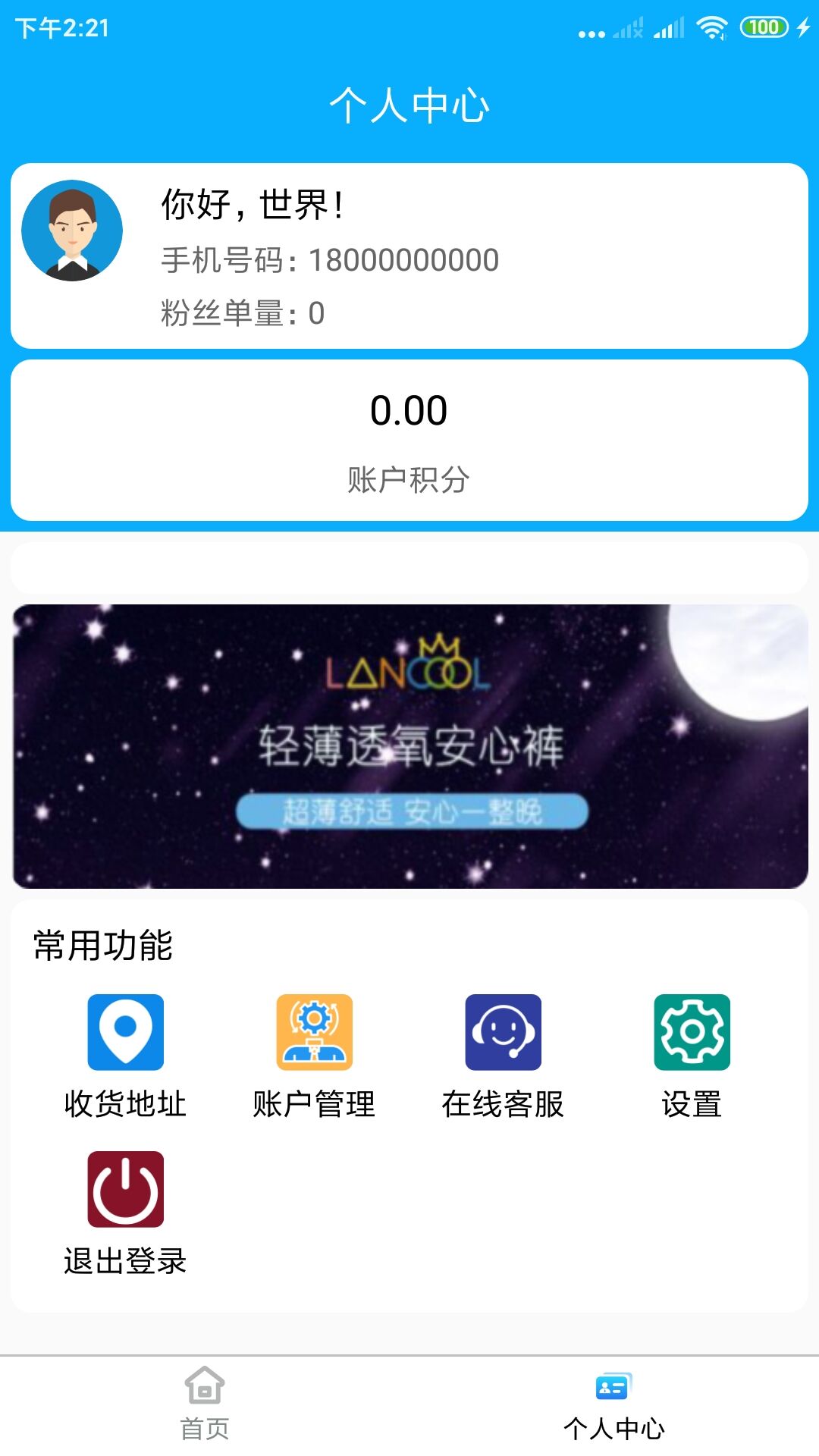This screenshot has width=819, height=1456.
Task: Tap the 0.00 account points value
Action: [x=409, y=410]
